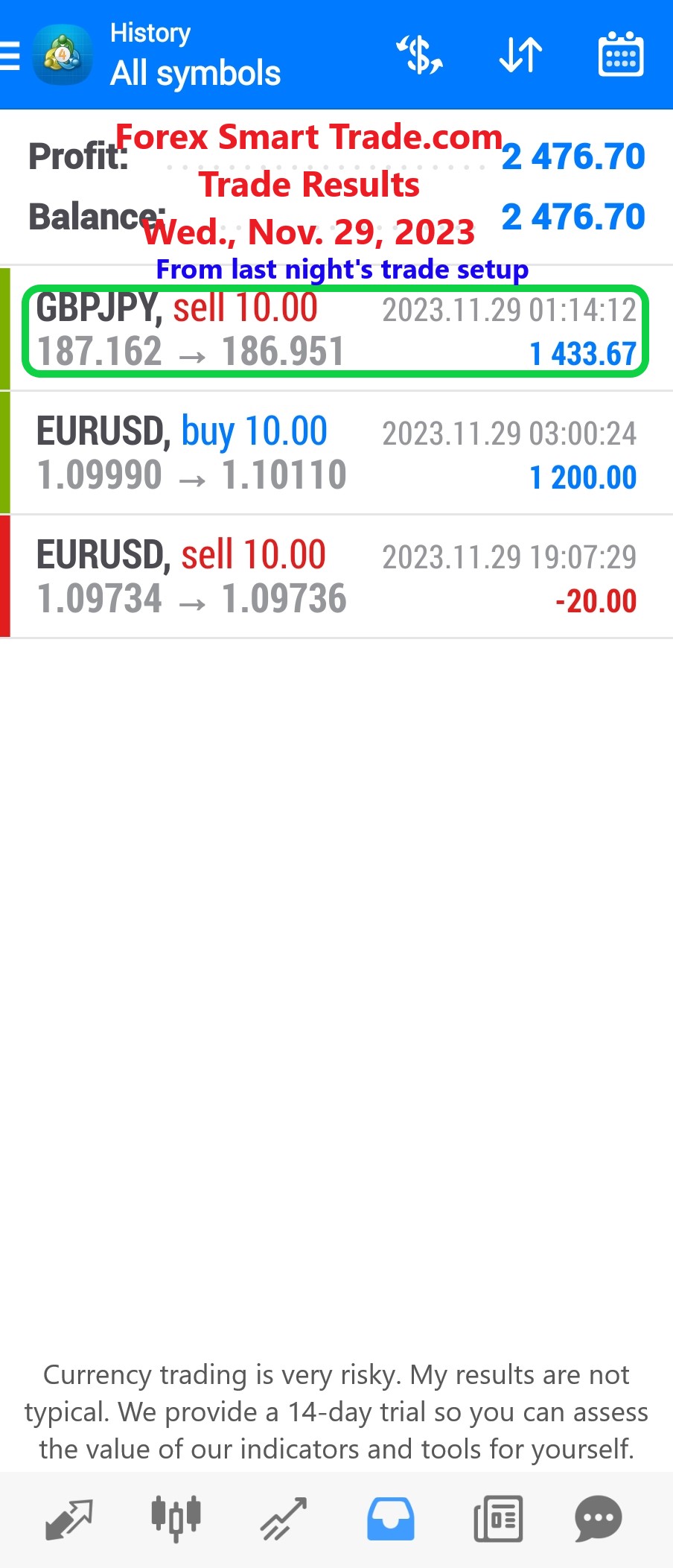Image resolution: width=673 pixels, height=1568 pixels.
Task: Show the Trade tab
Action: [x=284, y=1519]
